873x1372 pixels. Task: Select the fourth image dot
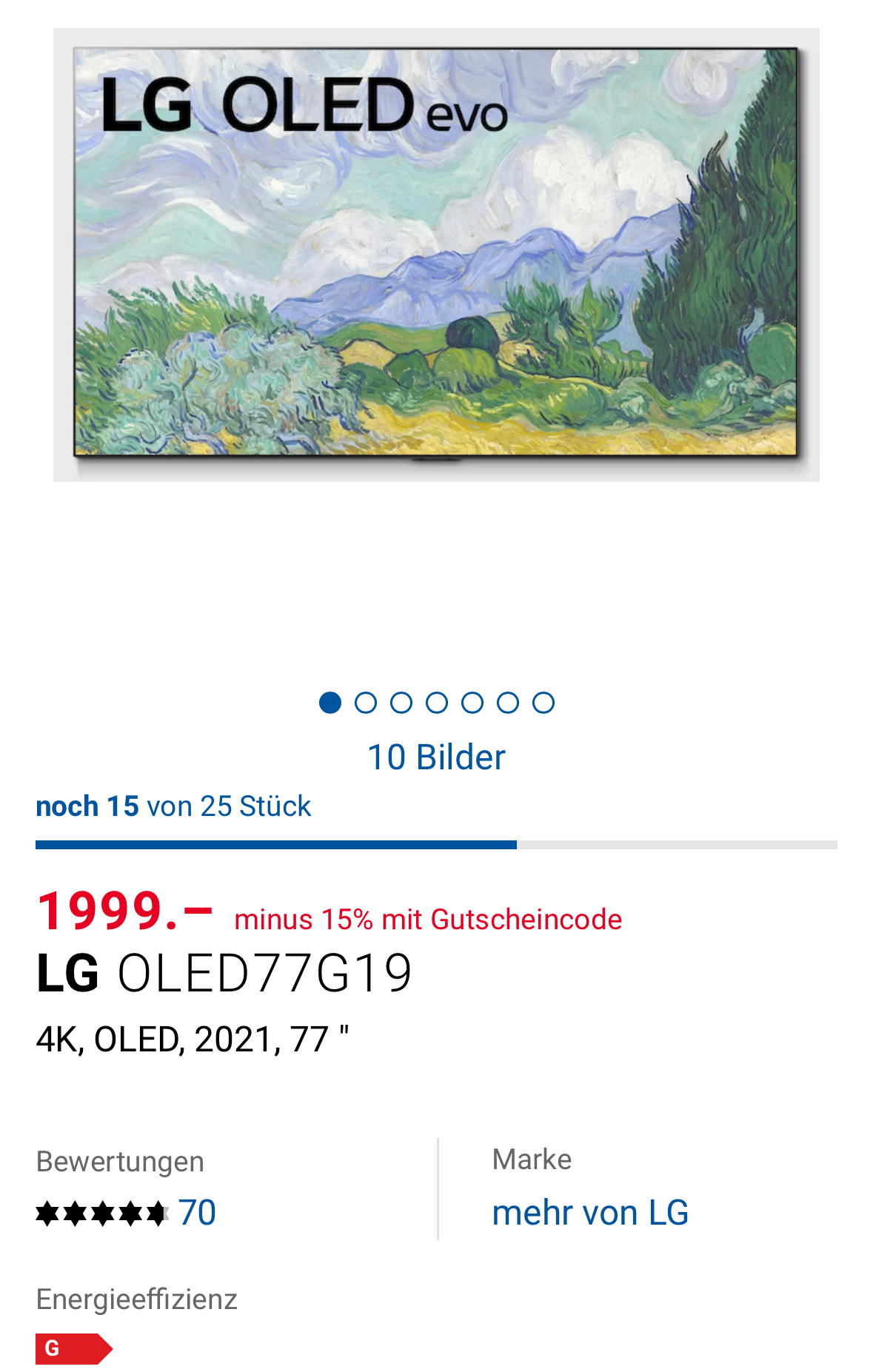tap(437, 703)
